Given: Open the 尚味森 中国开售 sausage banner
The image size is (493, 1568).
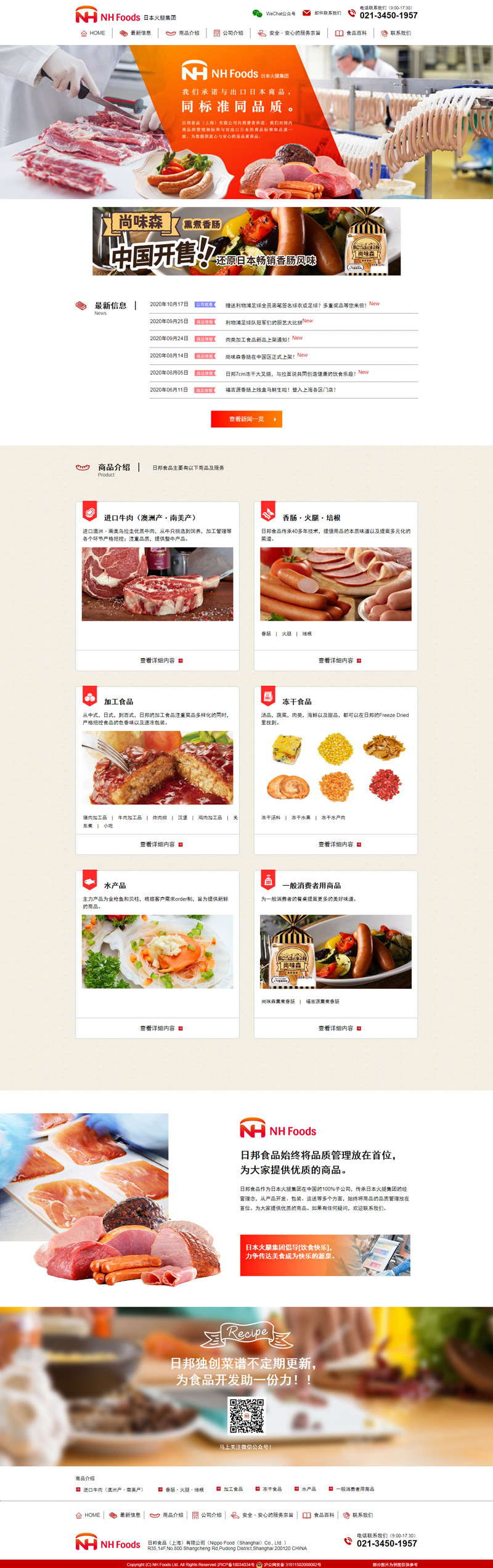Looking at the screenshot, I should coord(246,241).
